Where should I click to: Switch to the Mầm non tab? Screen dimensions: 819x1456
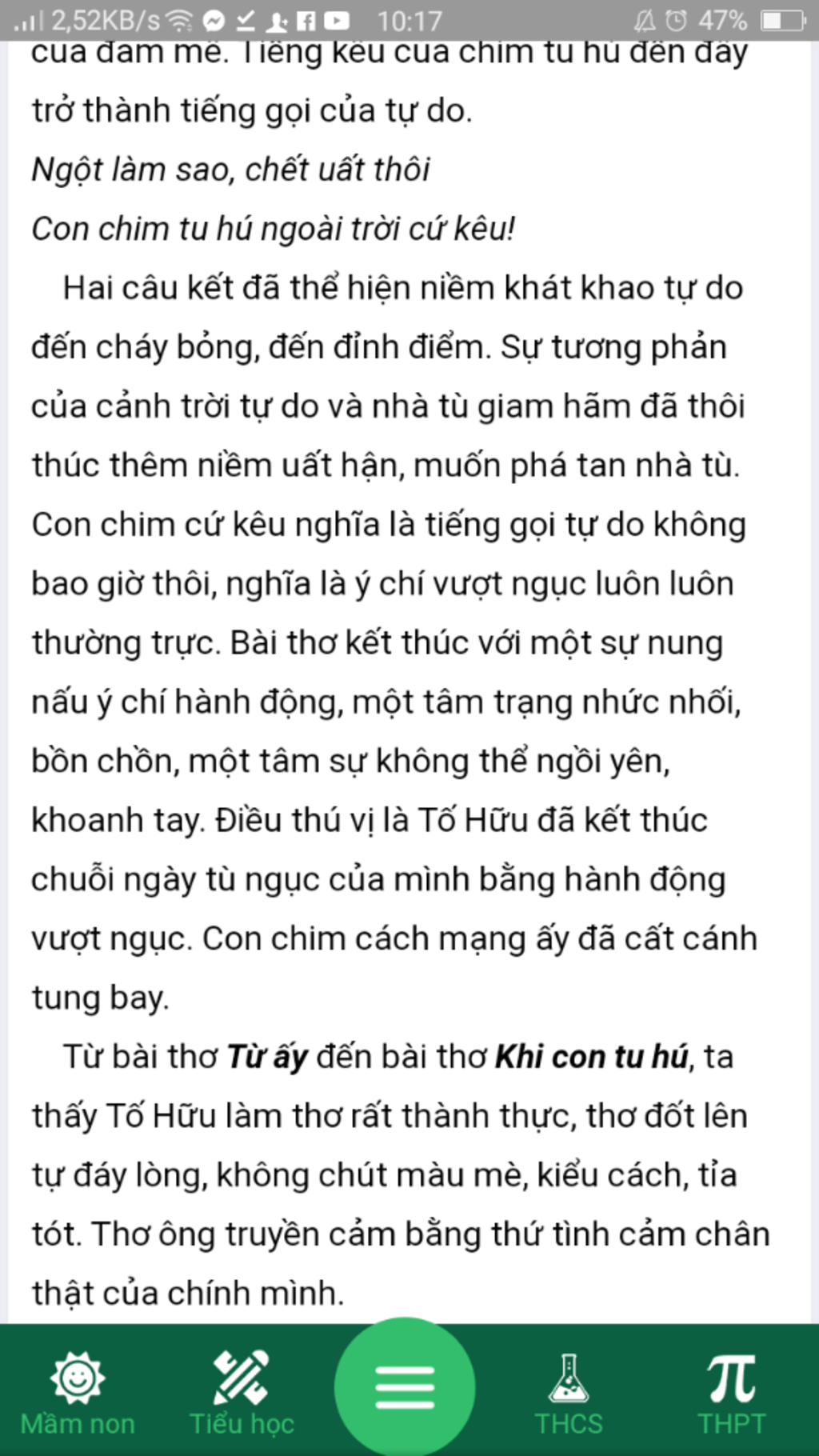click(78, 1394)
